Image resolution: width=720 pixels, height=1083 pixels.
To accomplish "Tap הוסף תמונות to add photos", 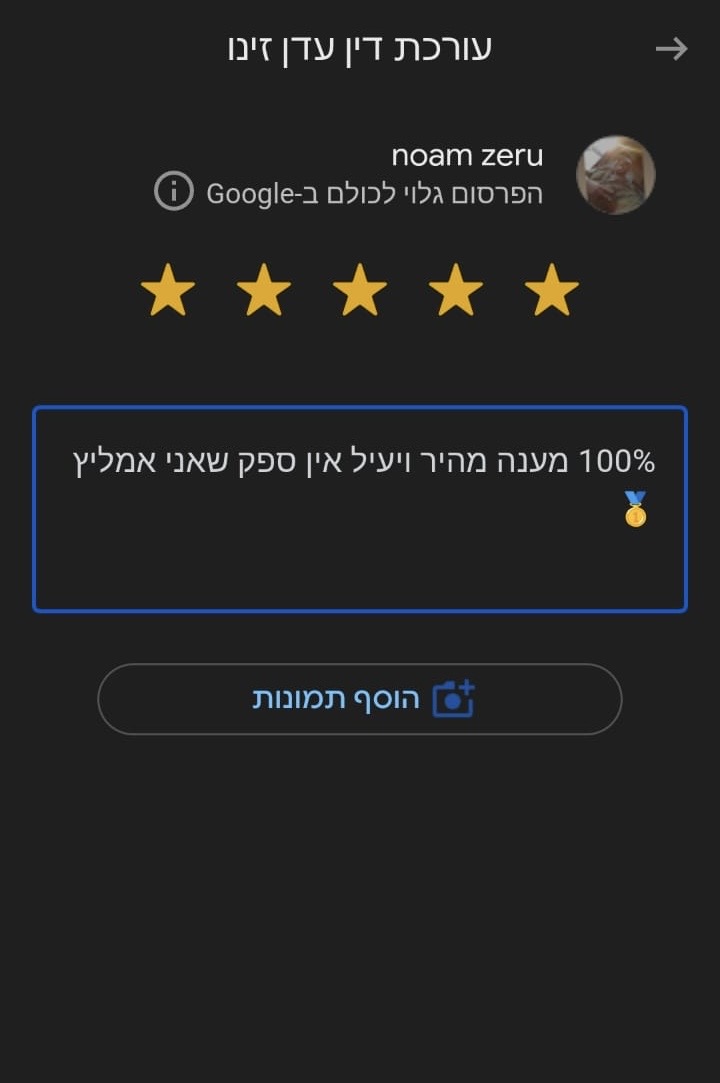I will click(x=359, y=699).
